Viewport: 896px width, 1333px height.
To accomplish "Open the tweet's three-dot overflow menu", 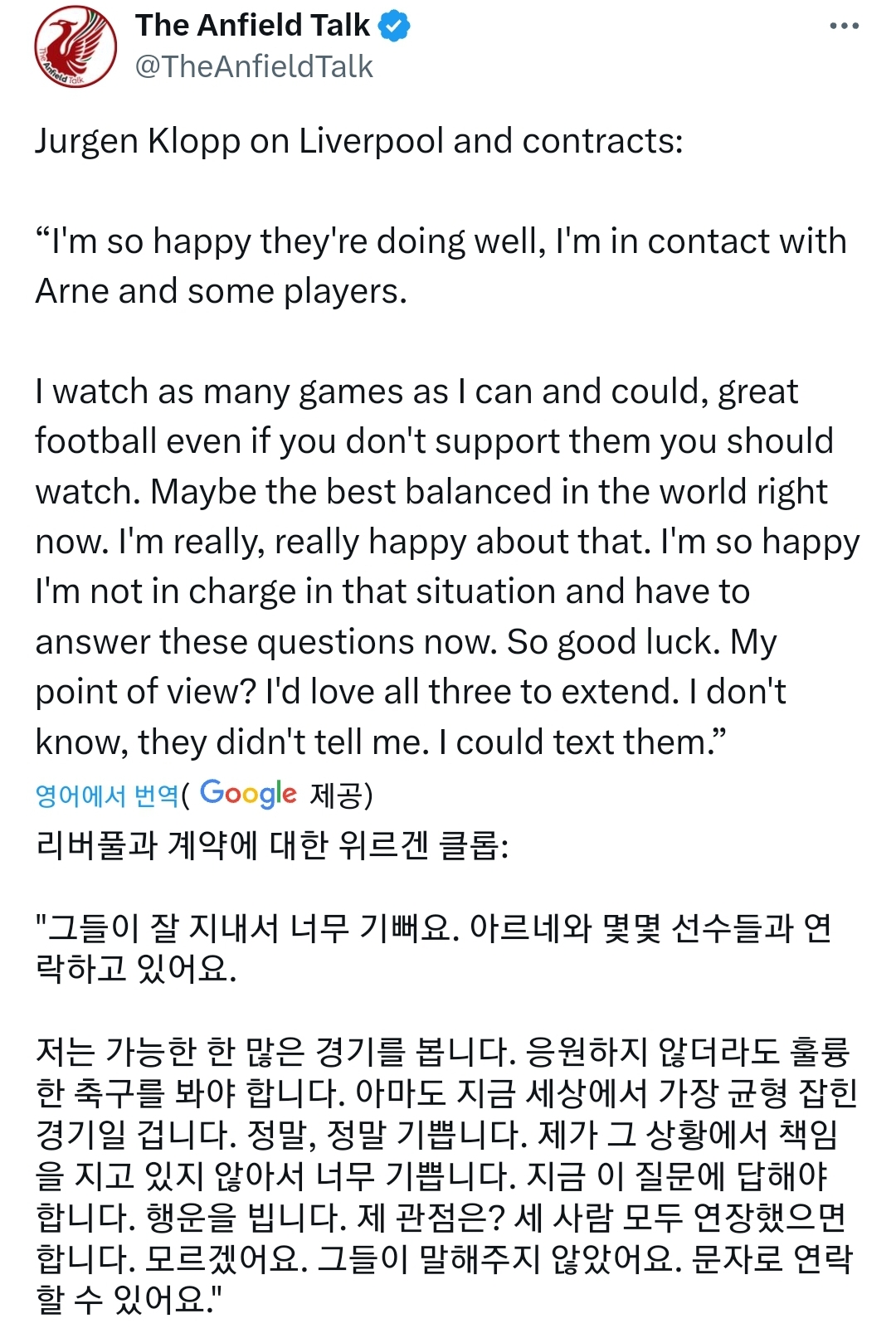I will [844, 27].
